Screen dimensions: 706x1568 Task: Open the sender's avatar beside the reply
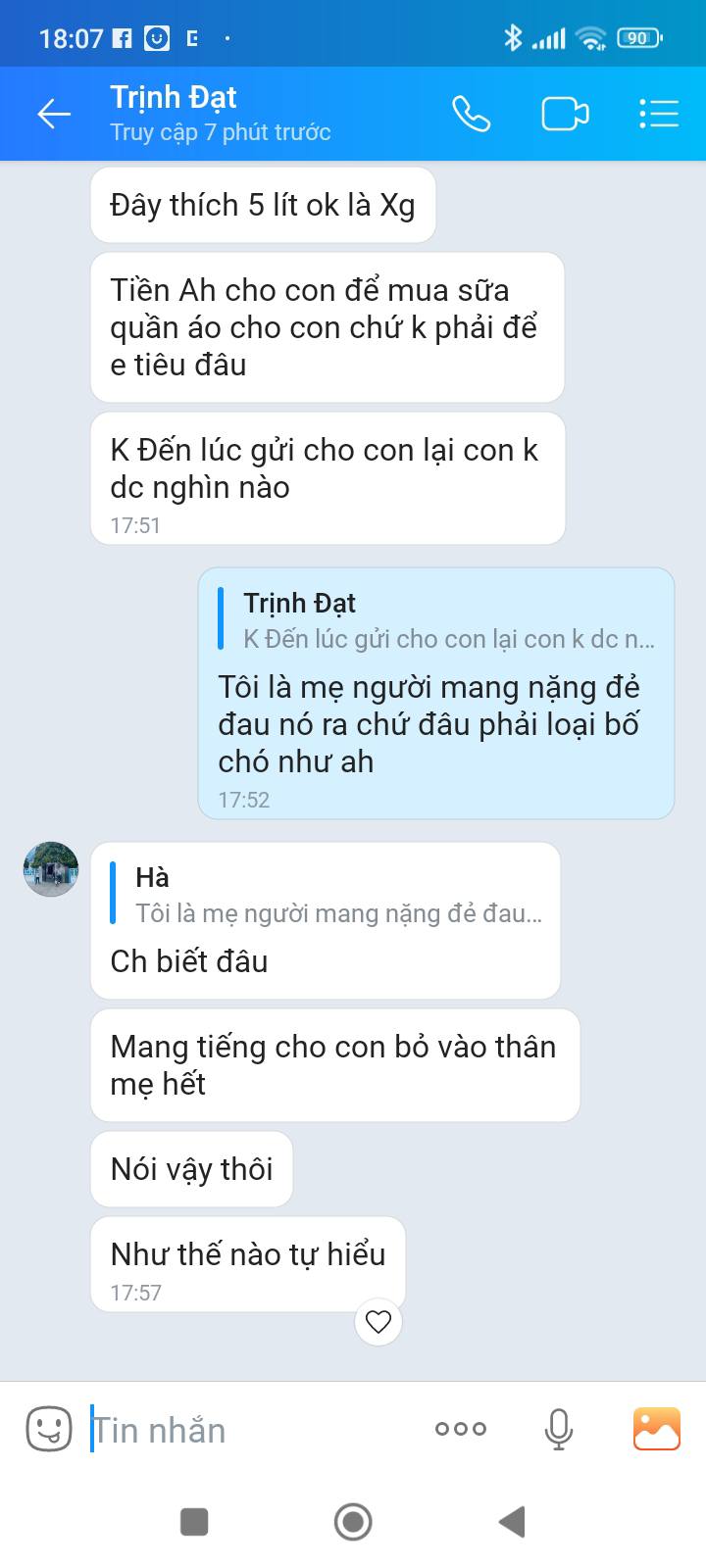click(x=51, y=868)
